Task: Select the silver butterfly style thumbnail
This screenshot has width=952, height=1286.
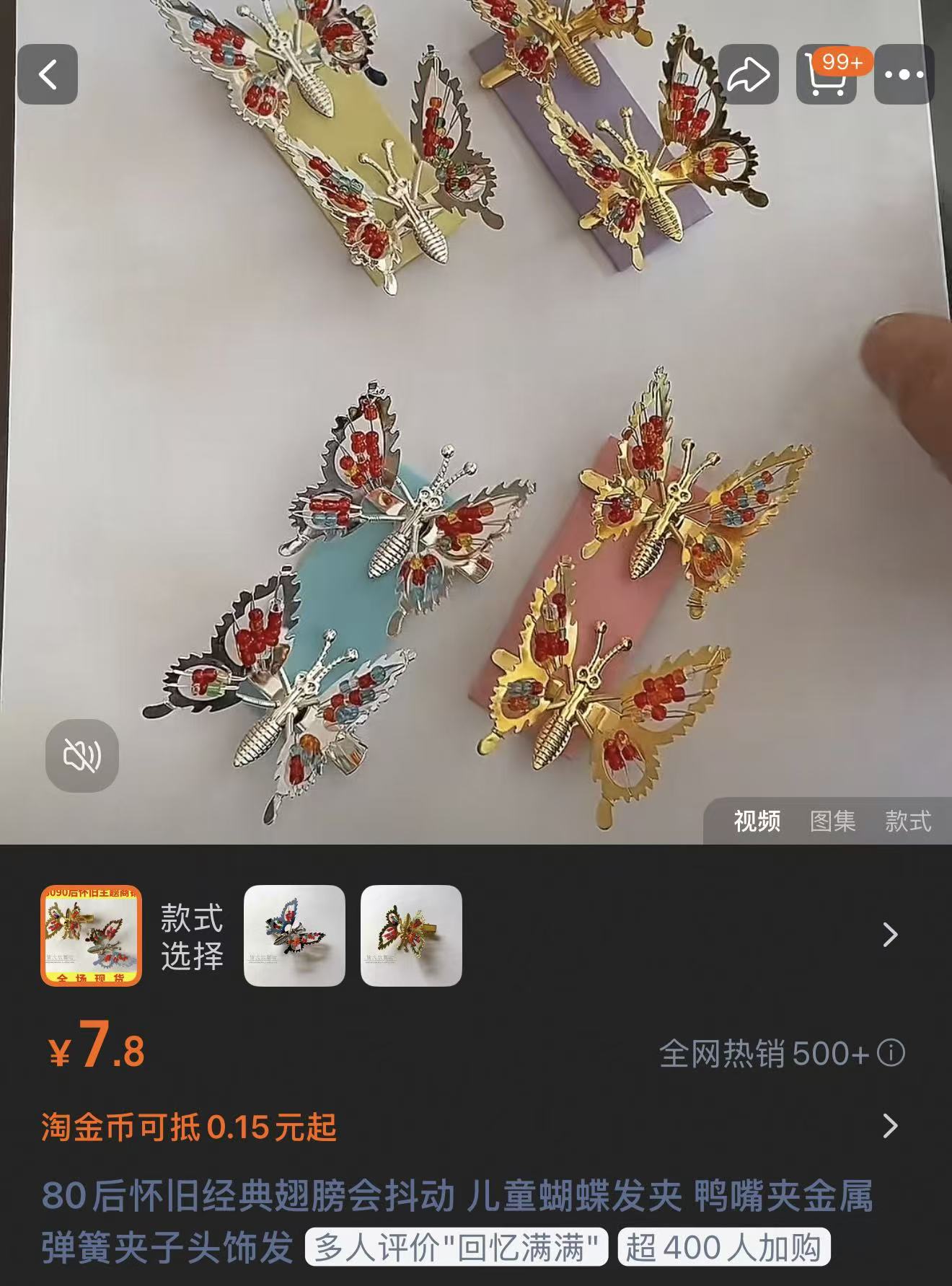Action: (294, 935)
